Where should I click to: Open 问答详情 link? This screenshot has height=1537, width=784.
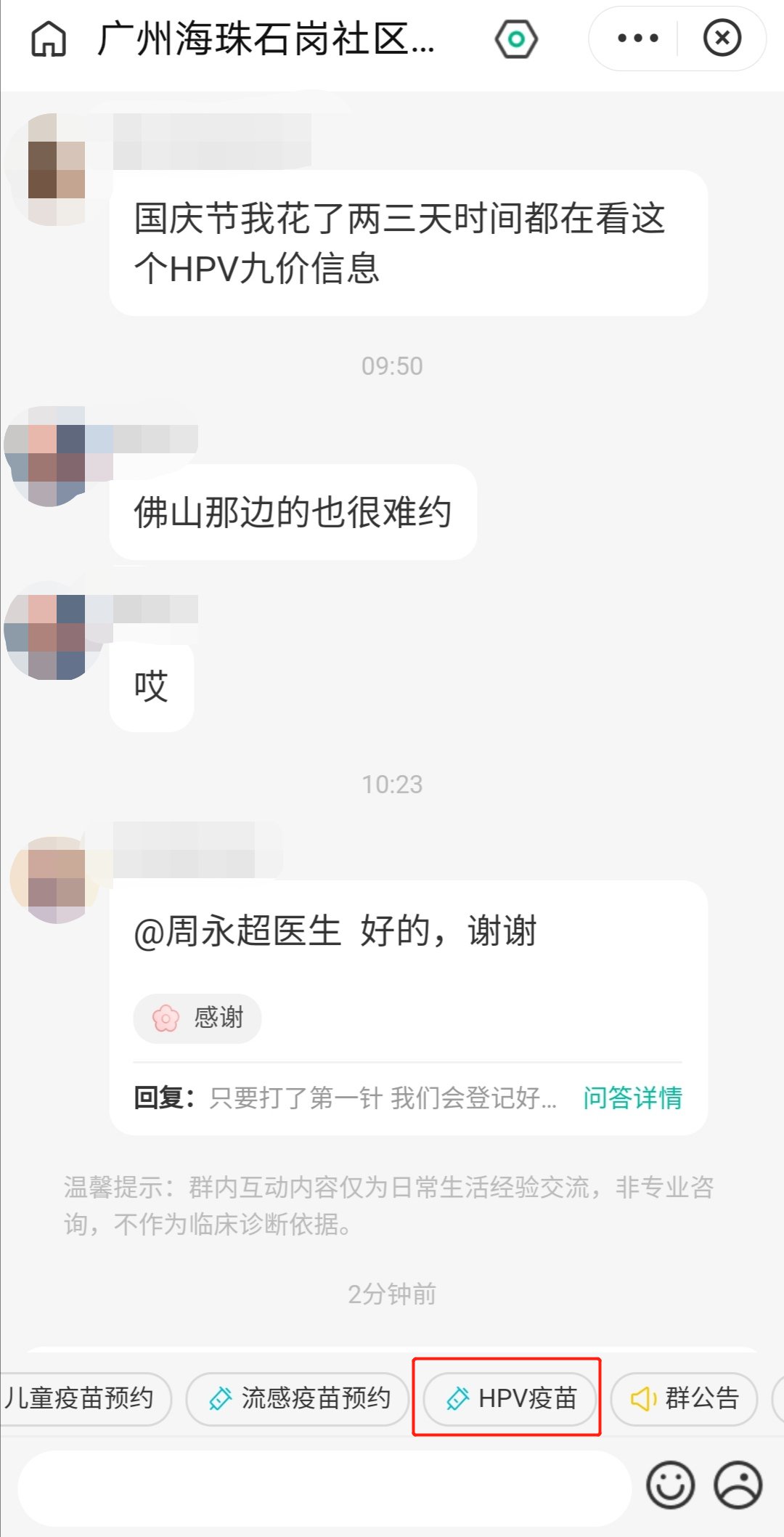(632, 1098)
